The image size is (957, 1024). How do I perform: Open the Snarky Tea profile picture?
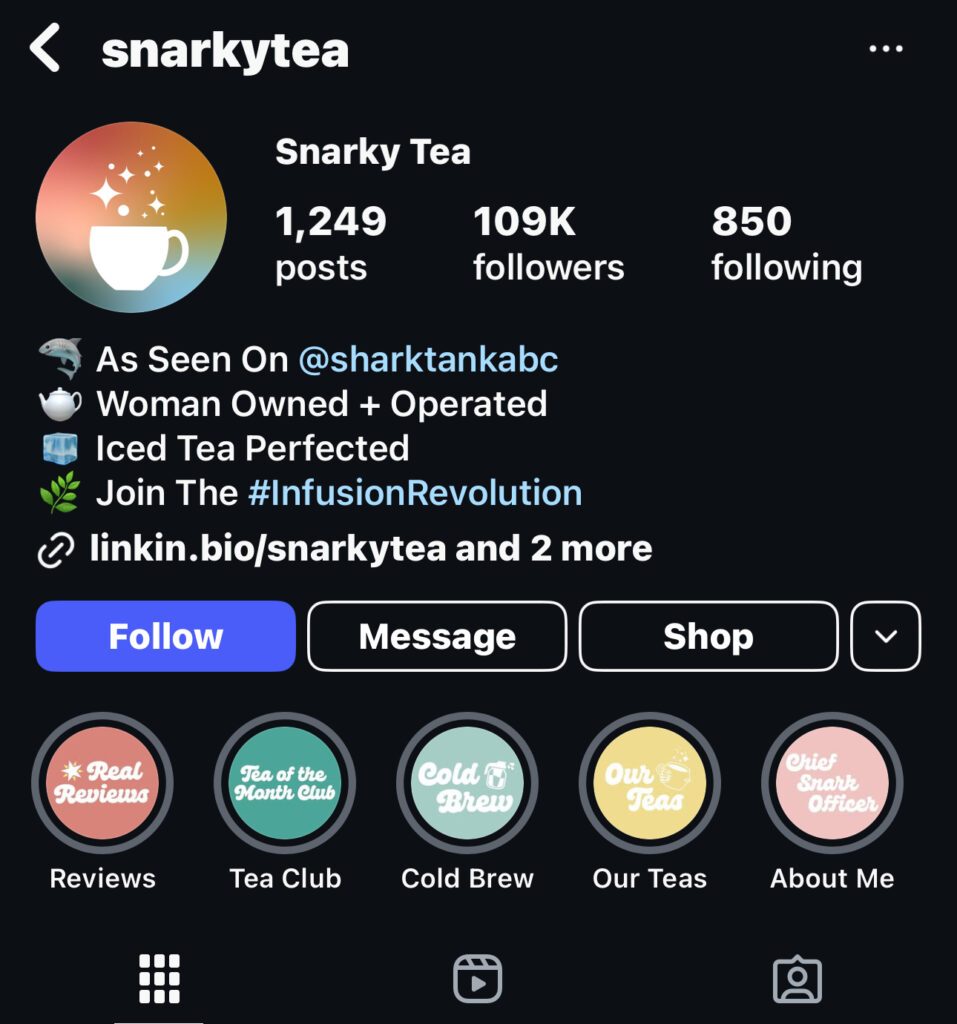tap(131, 217)
